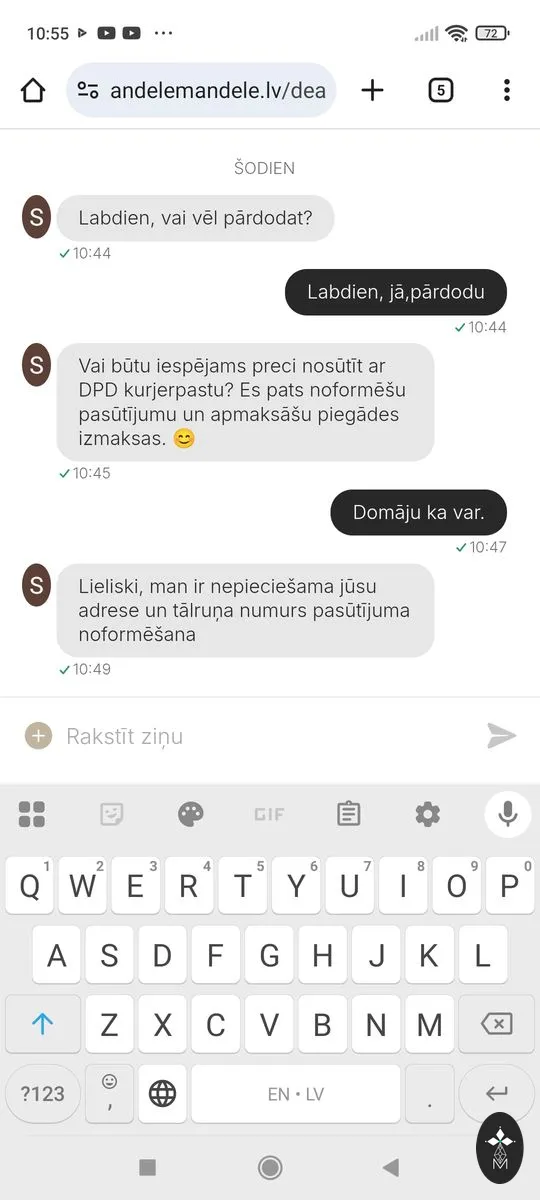Switch keyboard language with the globe key
The width and height of the screenshot is (540, 1200).
162,1094
